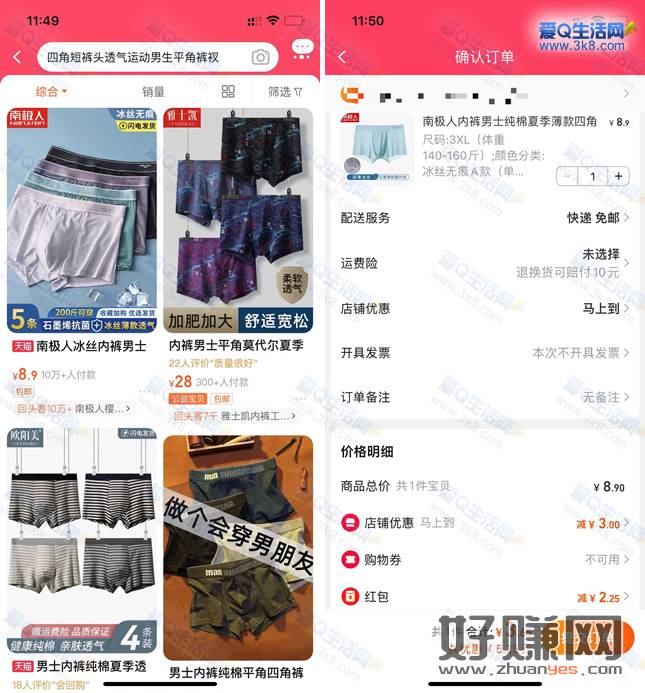
Task: Decrease item quantity with minus button
Action: (569, 176)
